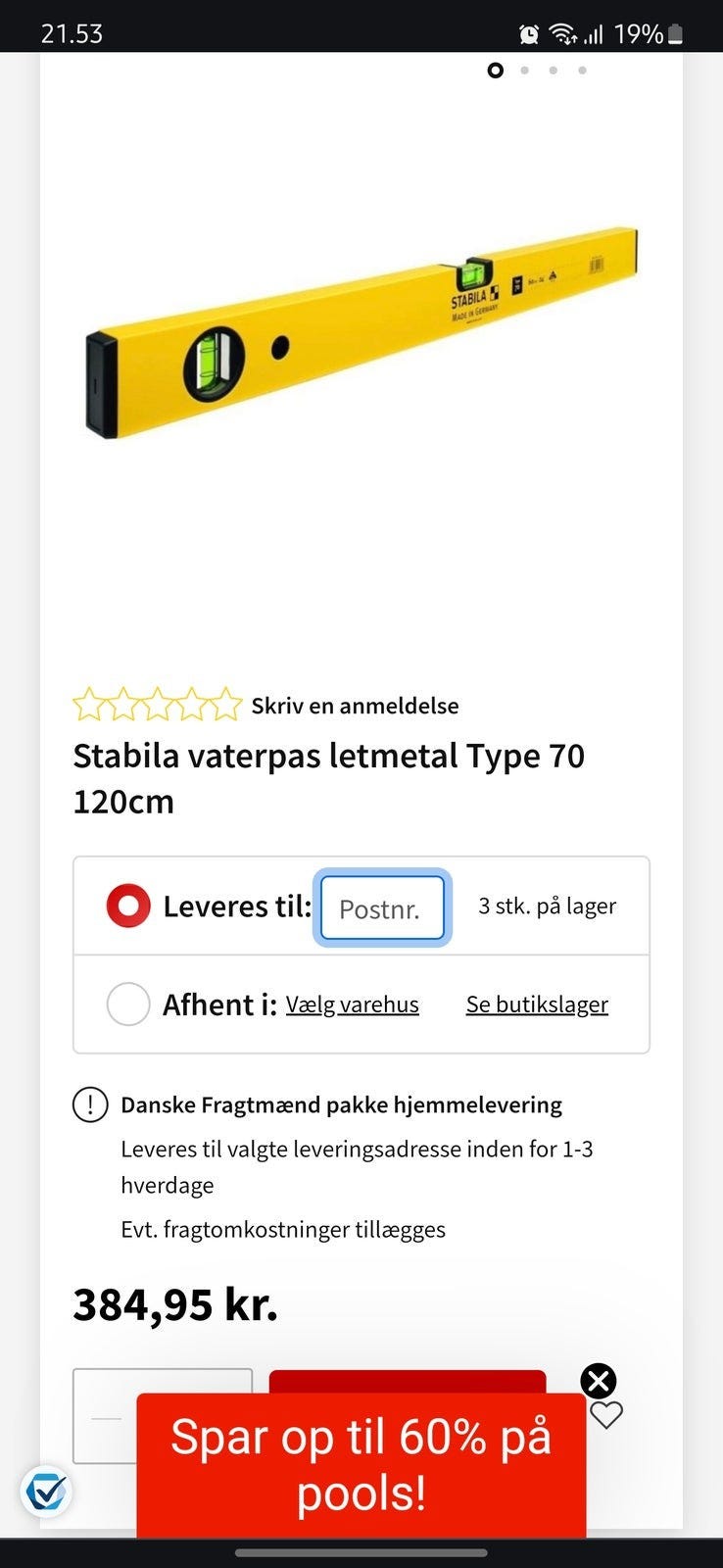Open the cookie consent checkmark badge
This screenshot has width=723, height=1568.
click(46, 1492)
